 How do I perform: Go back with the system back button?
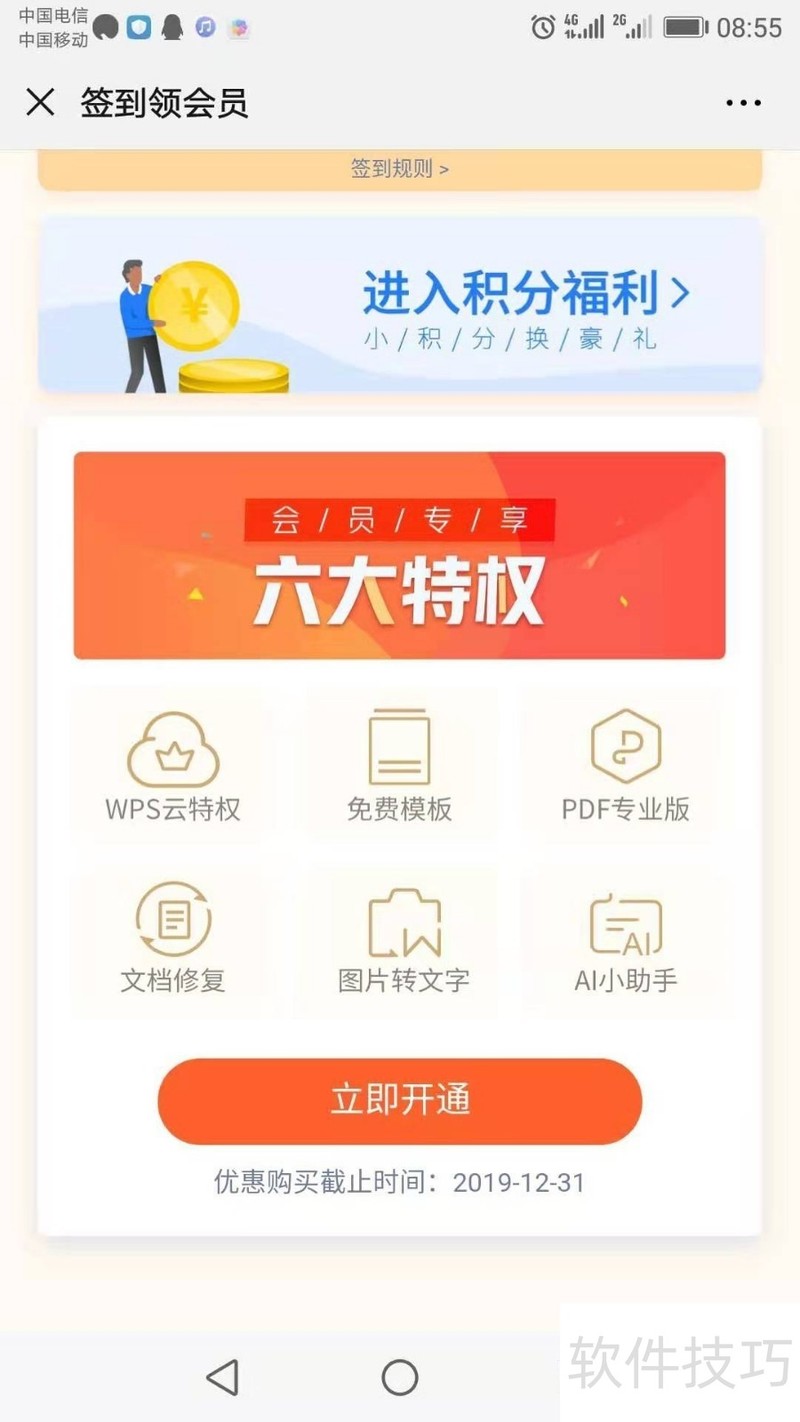[x=222, y=1378]
